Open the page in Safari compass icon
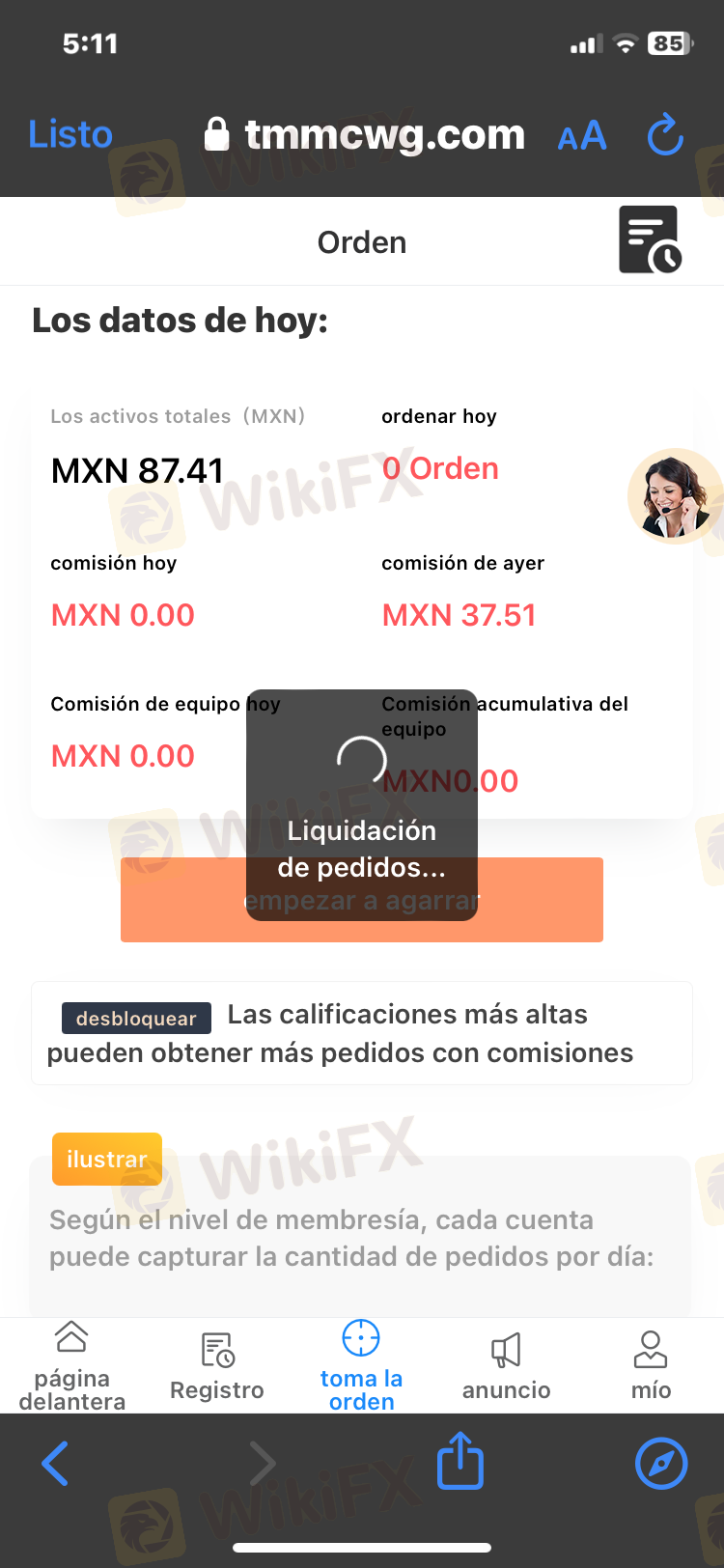 [x=661, y=1464]
